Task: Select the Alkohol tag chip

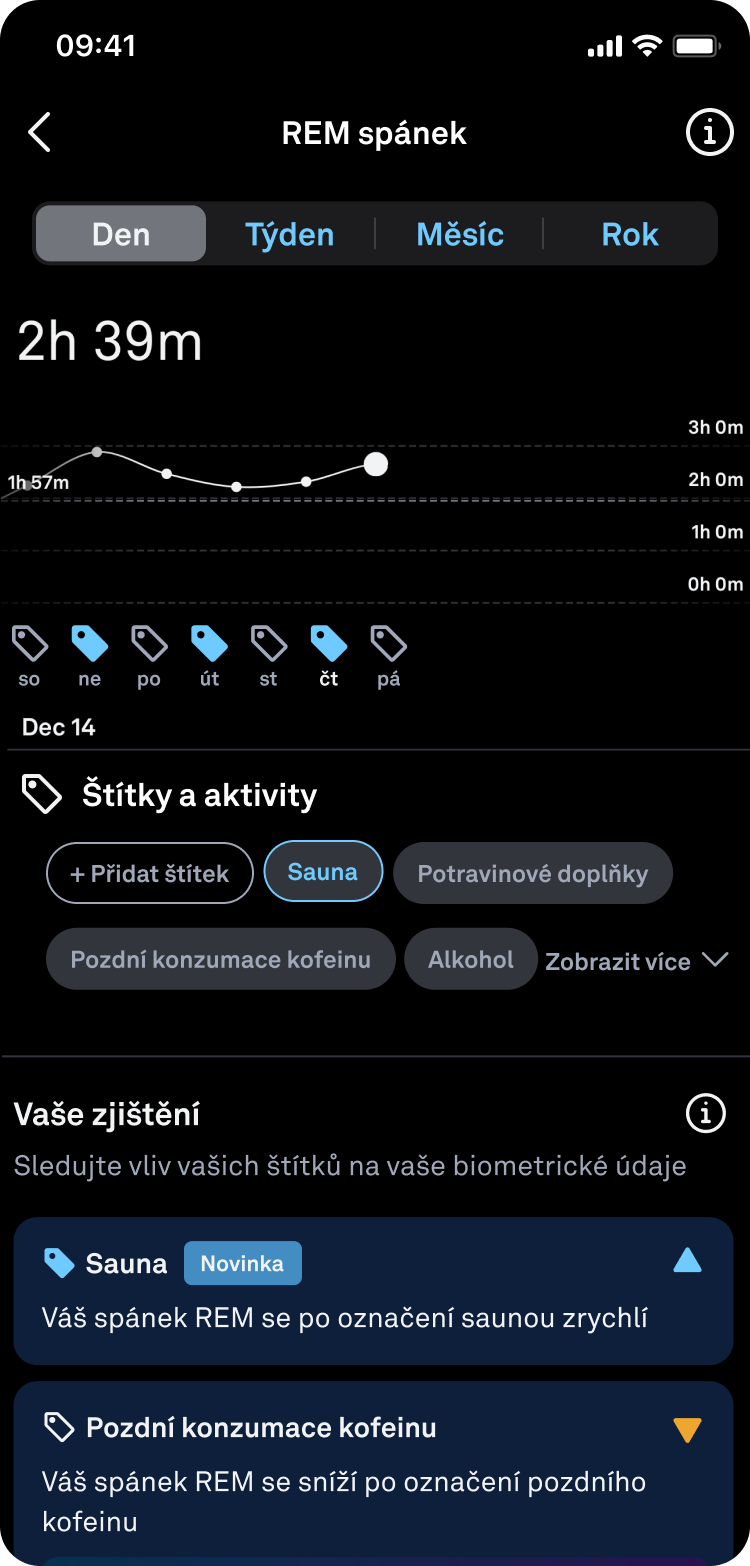Action: coord(471,960)
